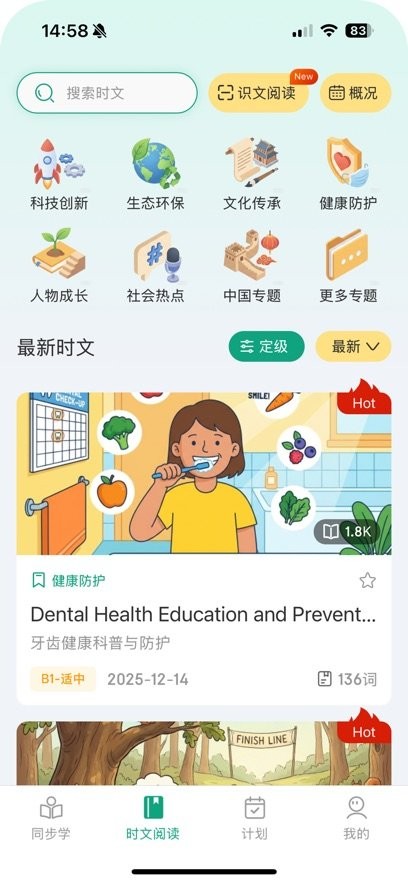Switch to the 计划 tab
This screenshot has height=883, width=408.
254,818
